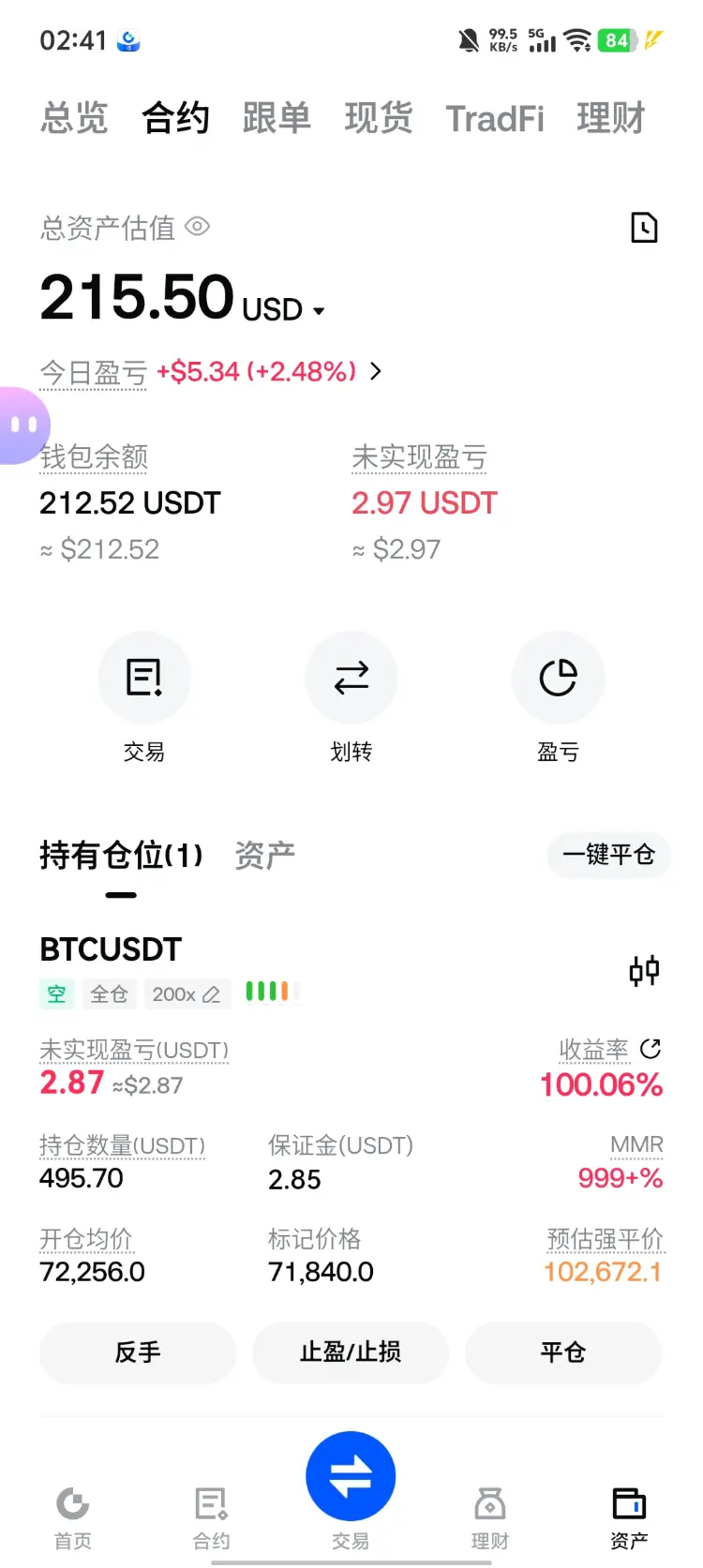Open today's PnL details
703x1568 pixels.
[375, 371]
